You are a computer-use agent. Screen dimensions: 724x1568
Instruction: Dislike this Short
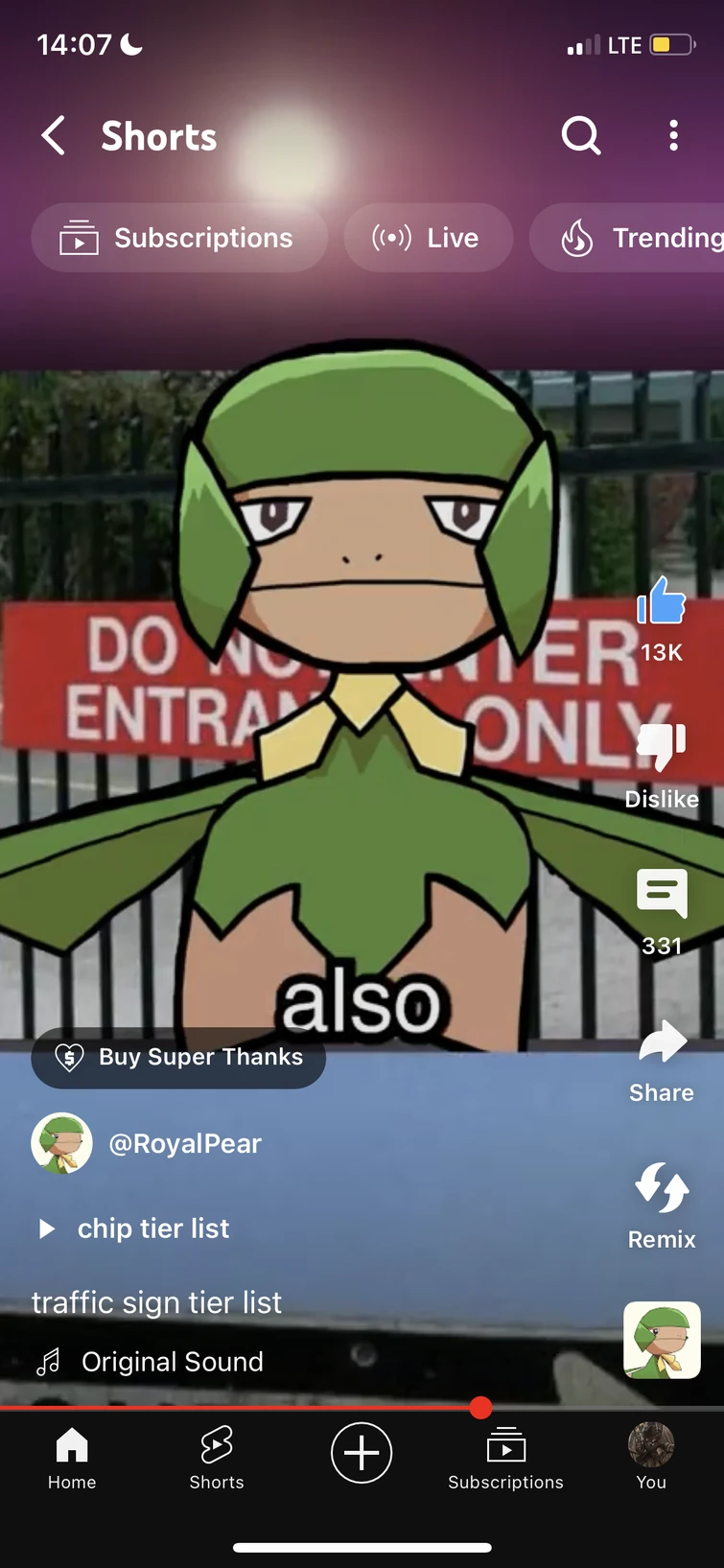661,749
